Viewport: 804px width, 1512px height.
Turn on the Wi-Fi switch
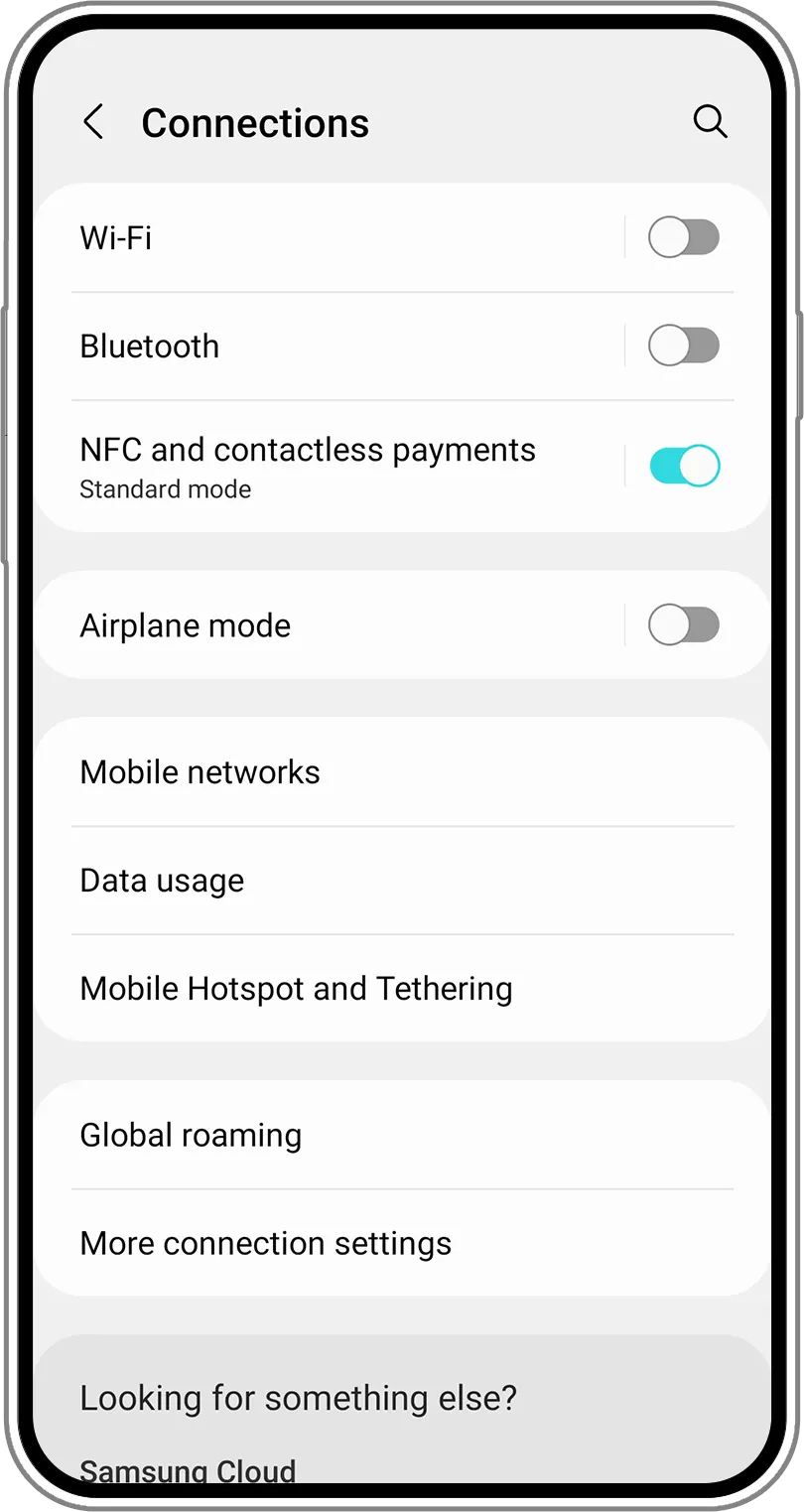[683, 238]
